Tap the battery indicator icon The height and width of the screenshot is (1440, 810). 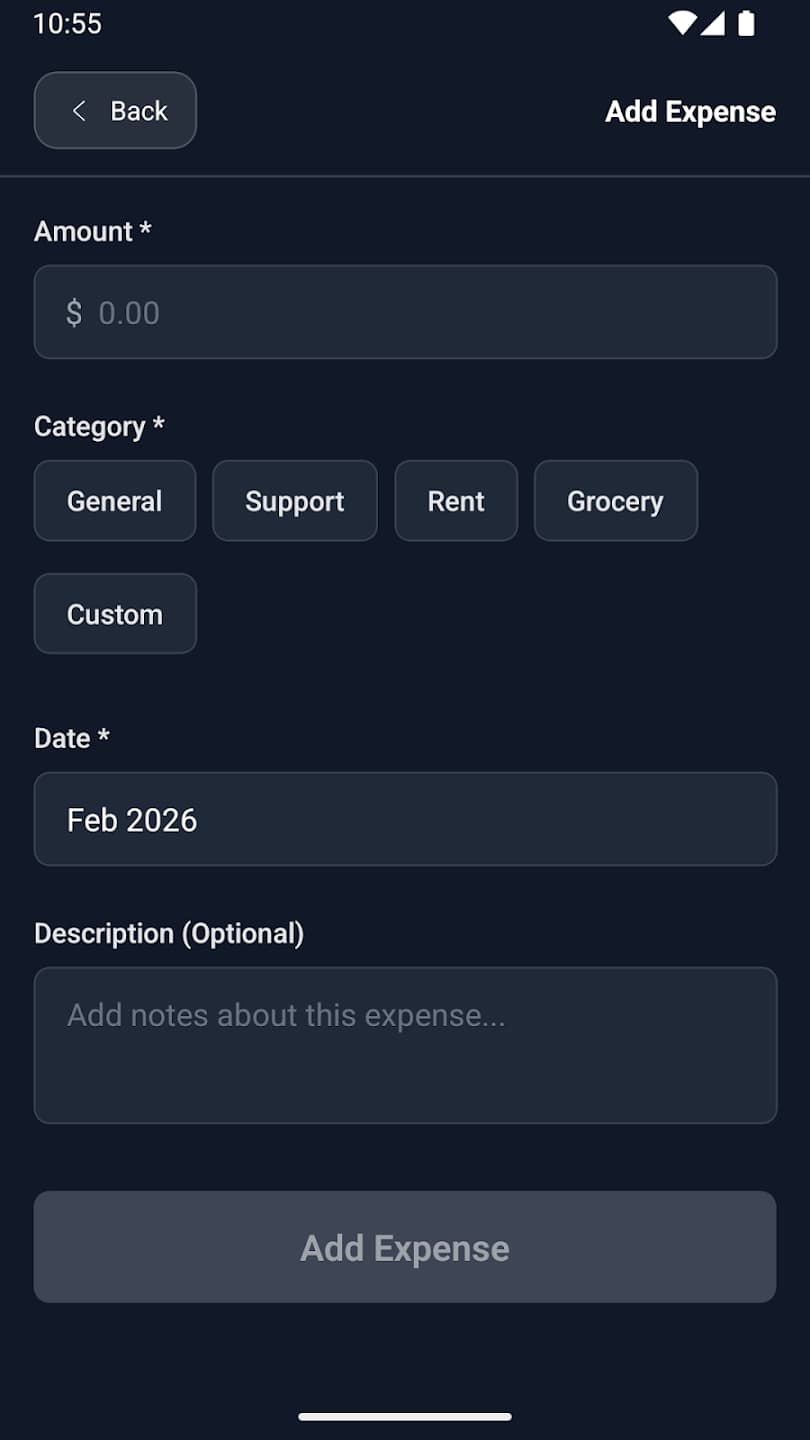(x=748, y=23)
